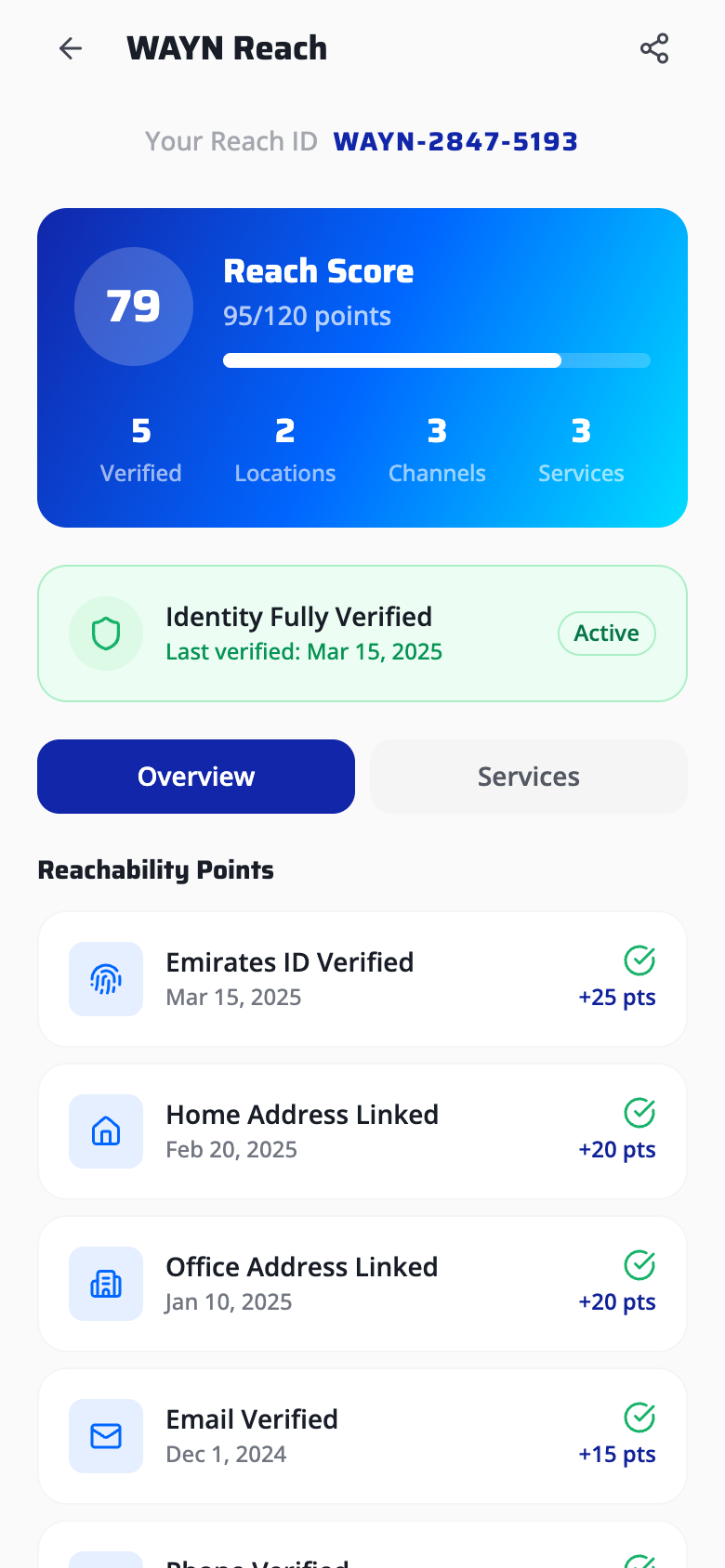This screenshot has width=725, height=1568.
Task: Go back using the arrow
Action: pos(71,48)
